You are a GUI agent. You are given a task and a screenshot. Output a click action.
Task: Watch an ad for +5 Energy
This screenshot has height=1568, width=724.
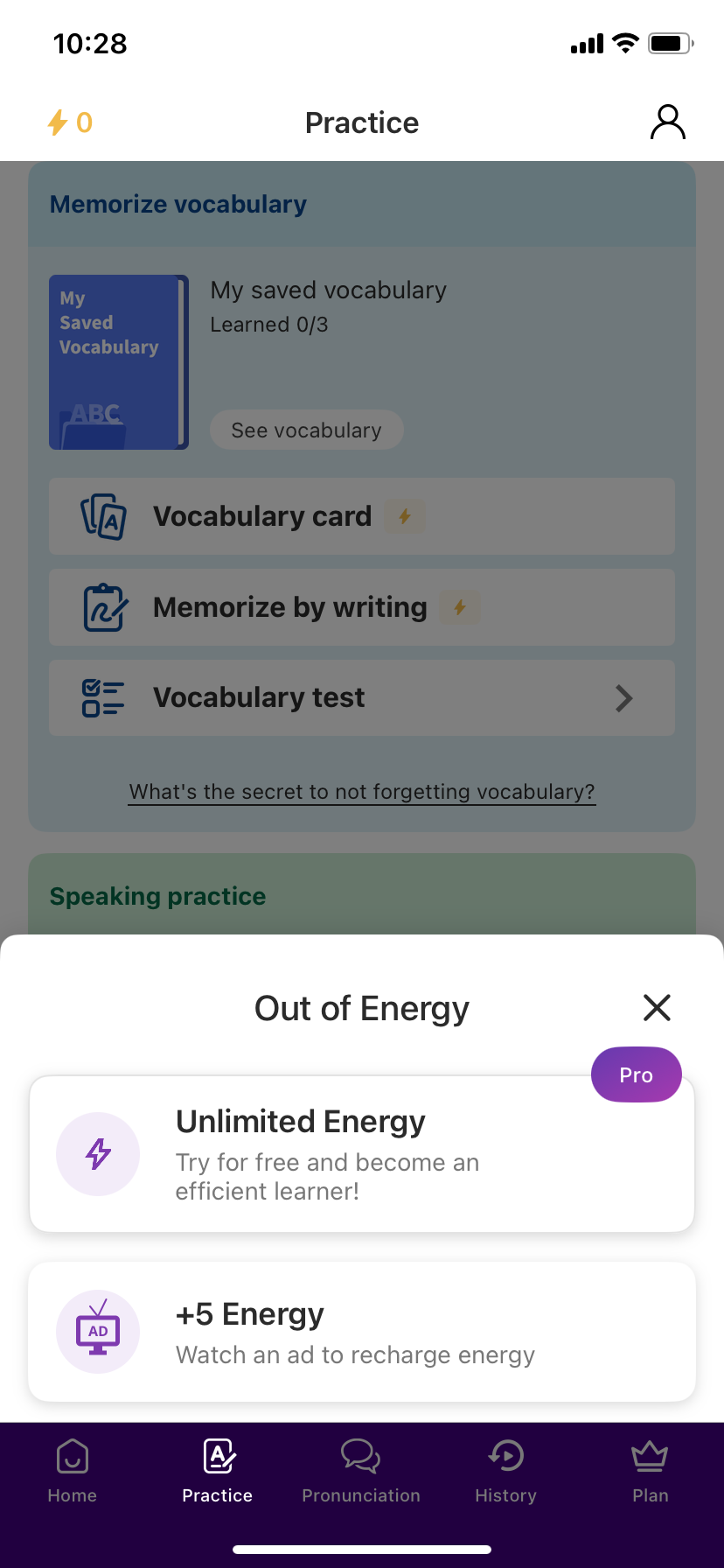point(362,1332)
